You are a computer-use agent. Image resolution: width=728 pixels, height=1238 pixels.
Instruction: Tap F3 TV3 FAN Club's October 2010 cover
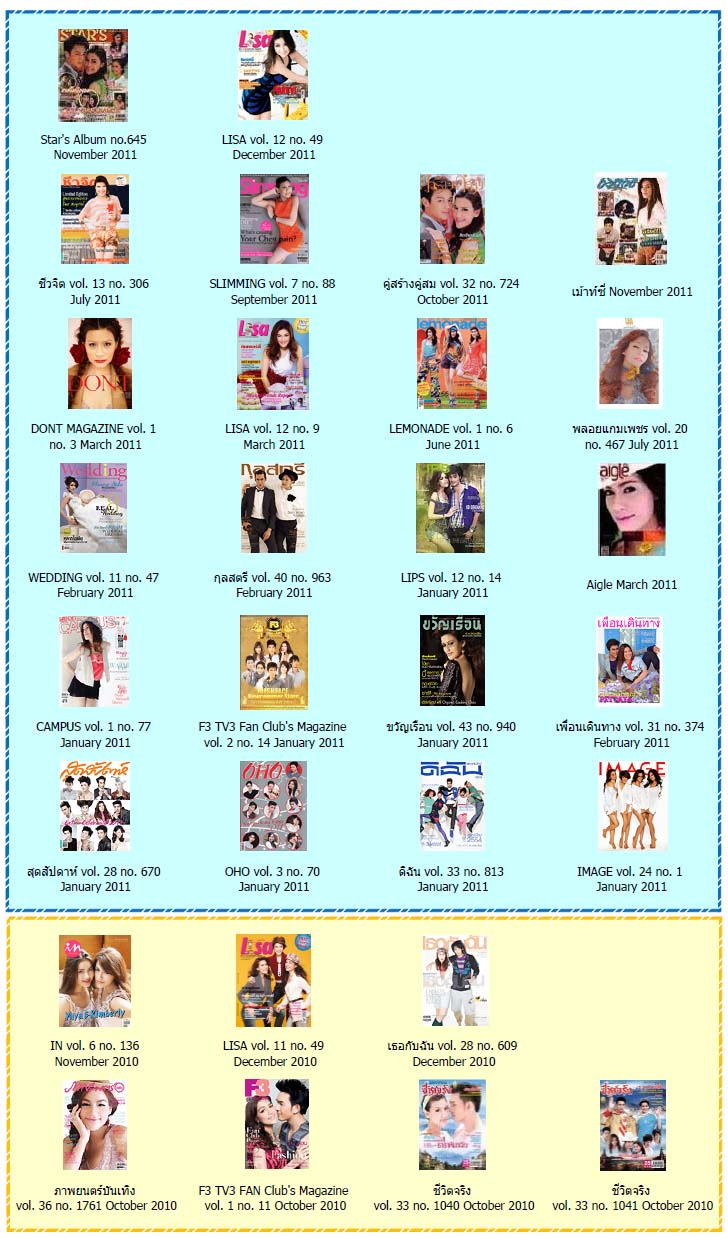[x=276, y=1124]
